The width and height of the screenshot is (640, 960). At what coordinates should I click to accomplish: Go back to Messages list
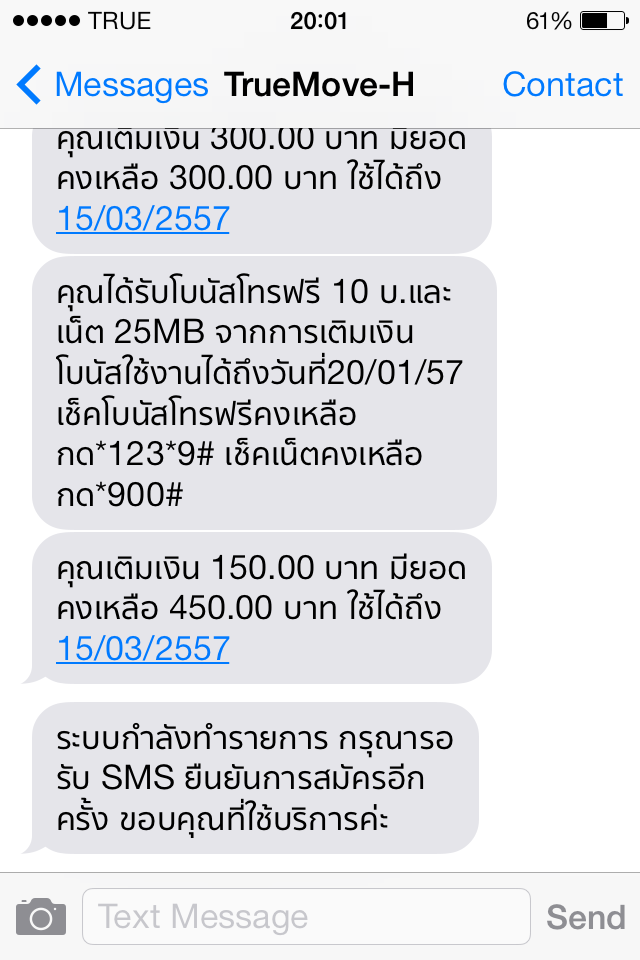point(113,84)
